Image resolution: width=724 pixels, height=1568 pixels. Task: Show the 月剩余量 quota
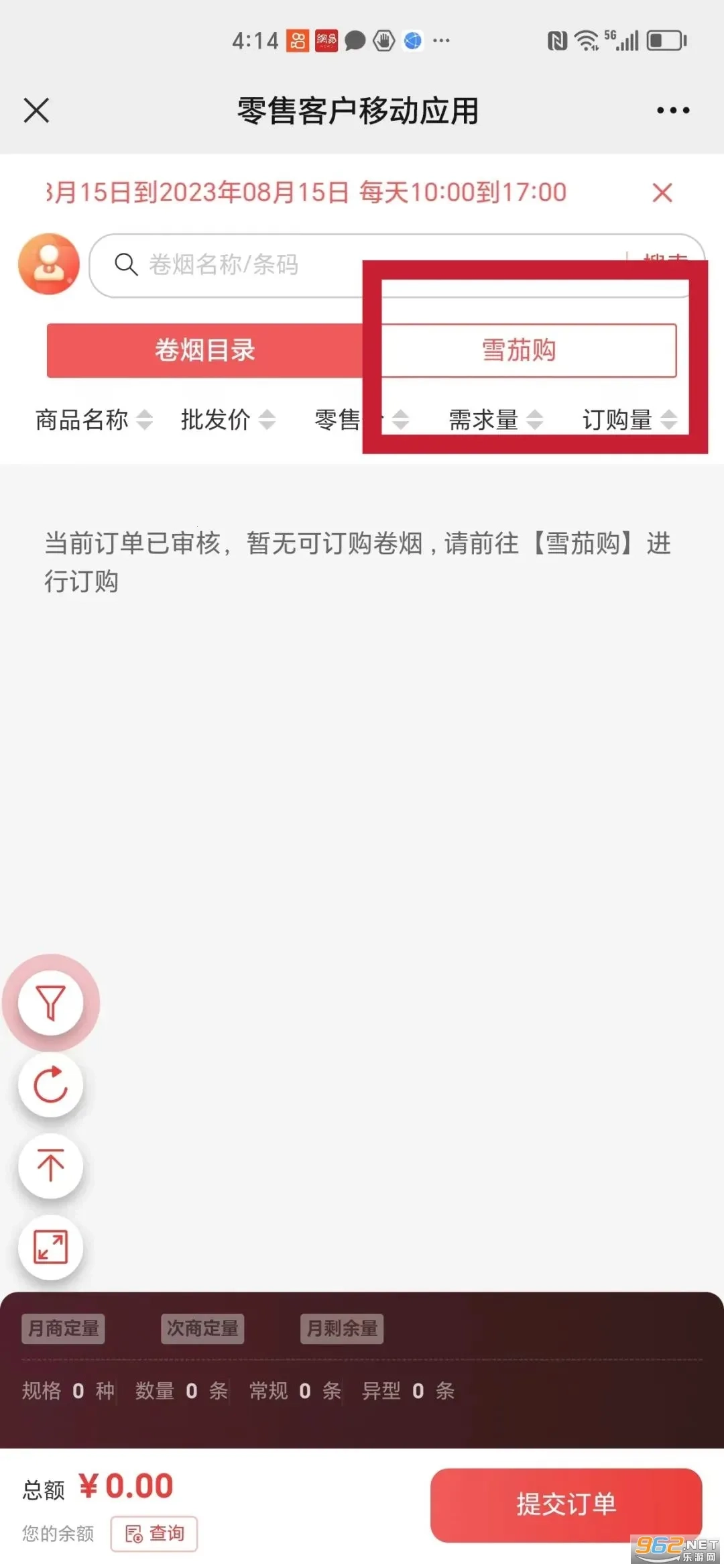pyautogui.click(x=342, y=1328)
